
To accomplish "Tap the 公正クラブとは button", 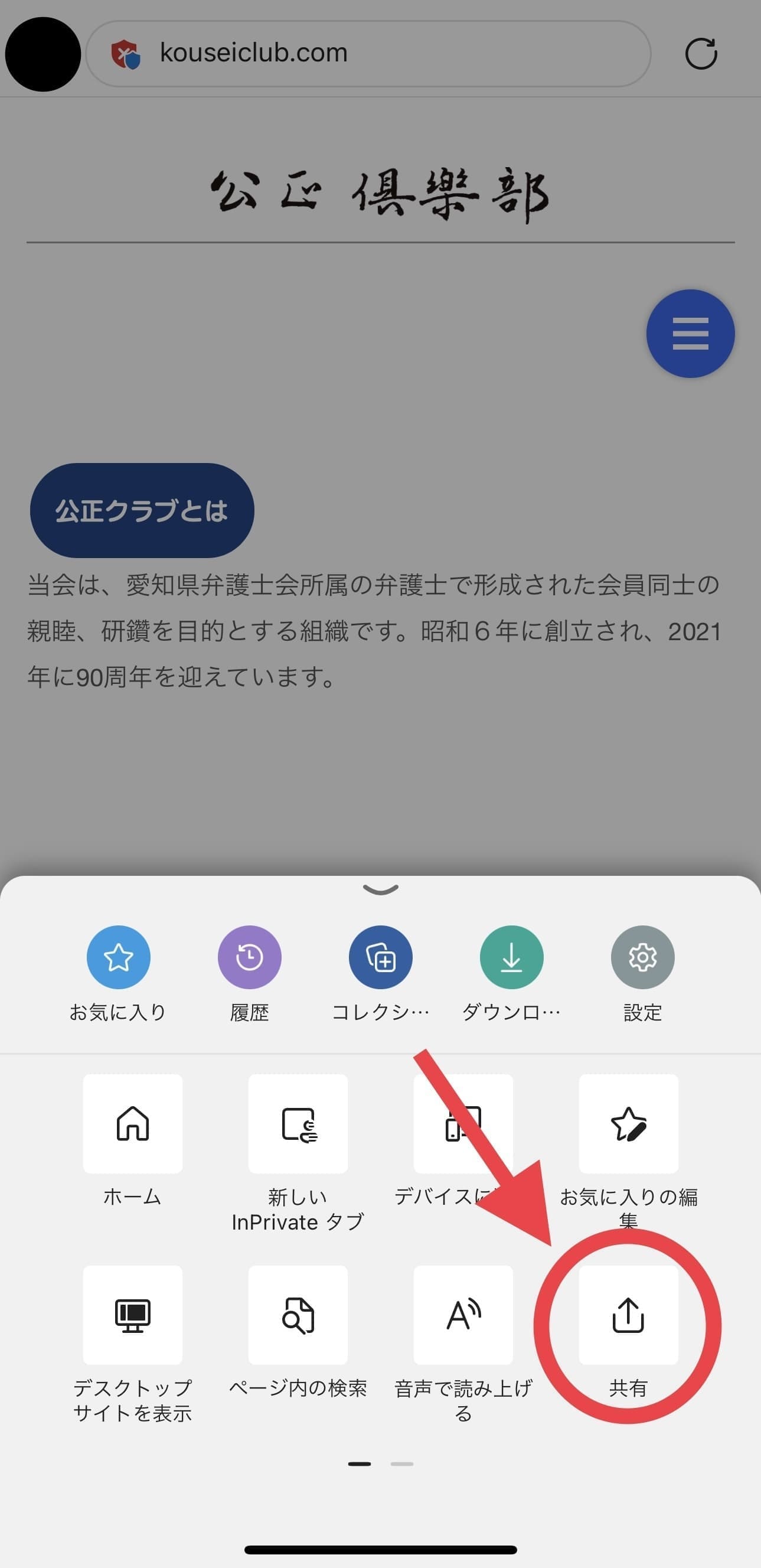I will click(142, 510).
